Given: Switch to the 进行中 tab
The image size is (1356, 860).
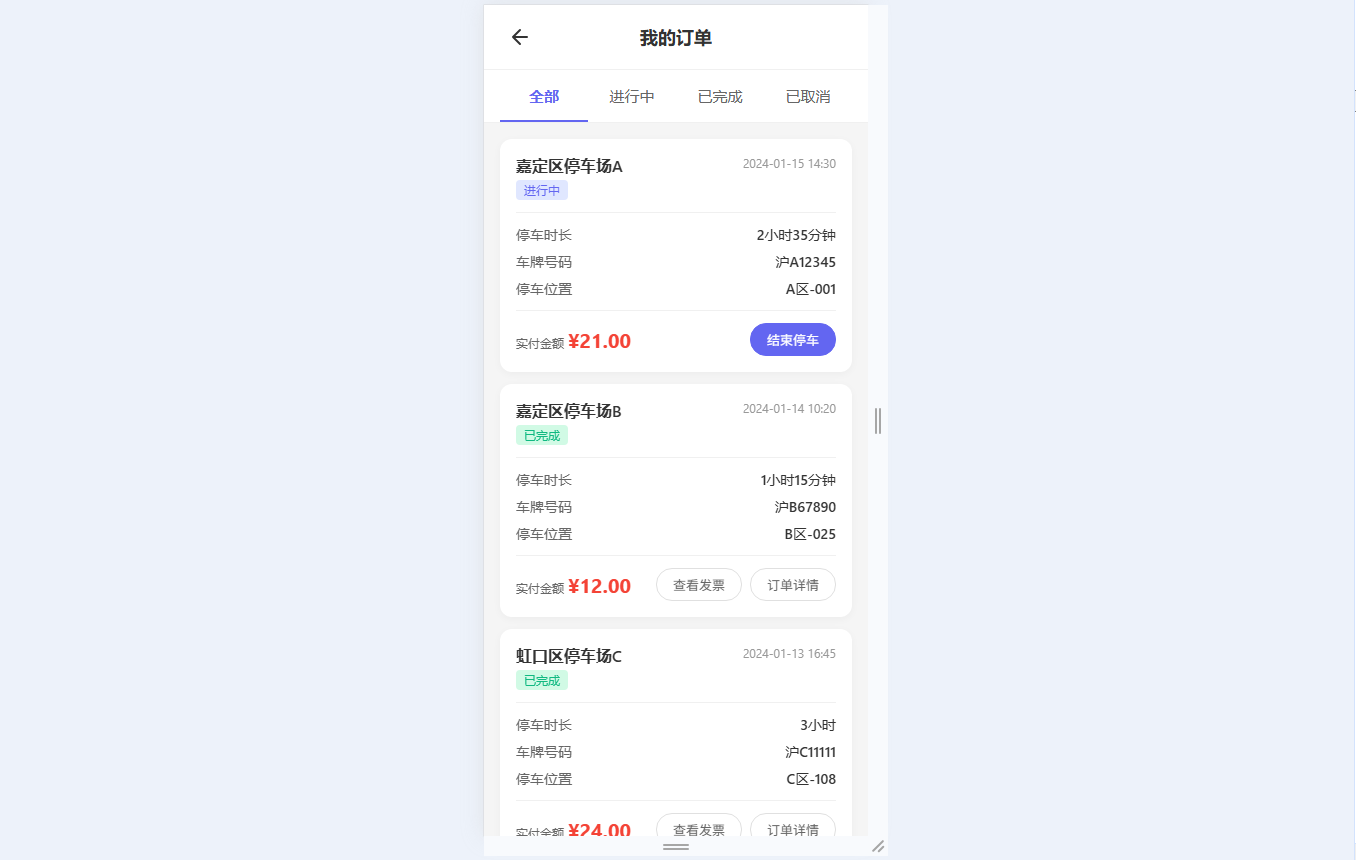Looking at the screenshot, I should click(x=632, y=97).
